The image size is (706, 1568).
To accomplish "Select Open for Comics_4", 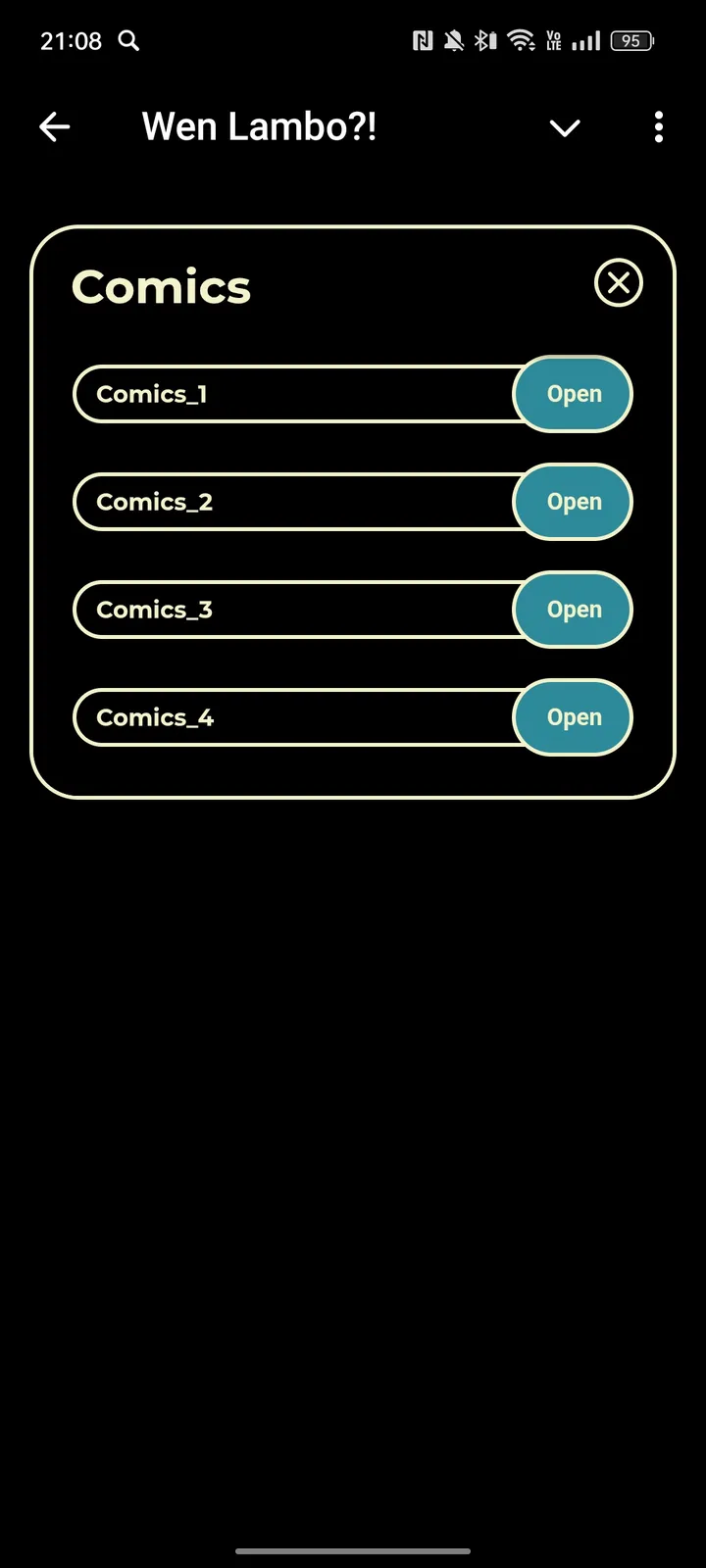I will pos(573,717).
